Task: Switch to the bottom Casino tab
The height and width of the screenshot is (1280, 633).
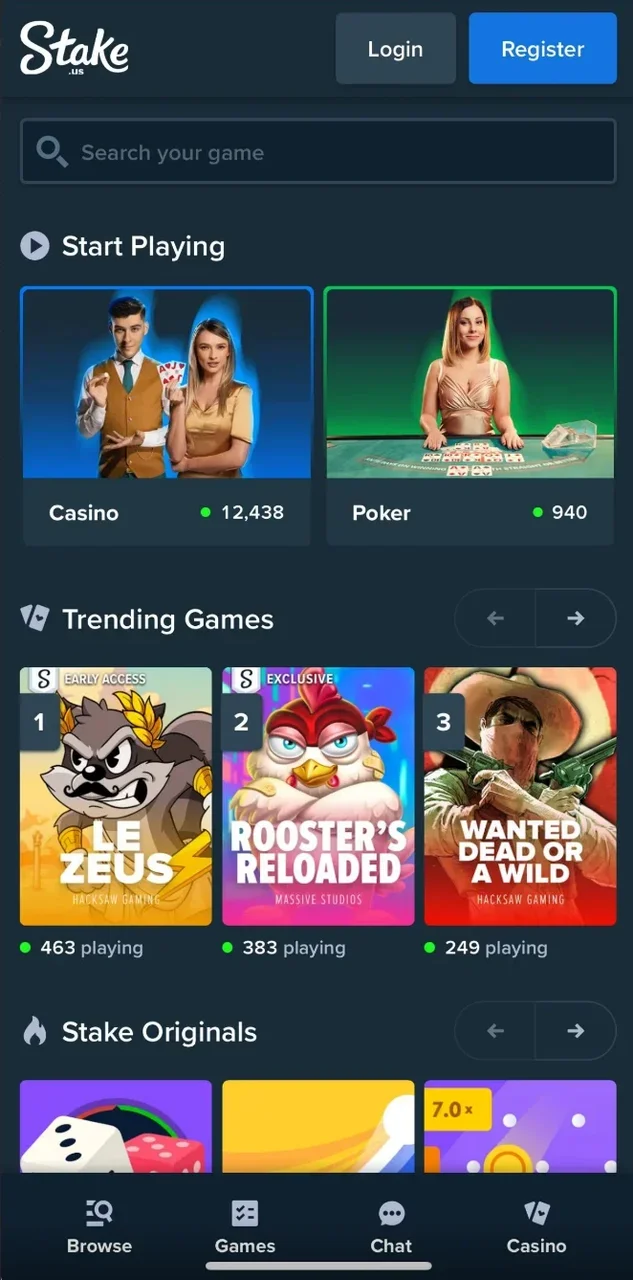Action: (536, 1227)
